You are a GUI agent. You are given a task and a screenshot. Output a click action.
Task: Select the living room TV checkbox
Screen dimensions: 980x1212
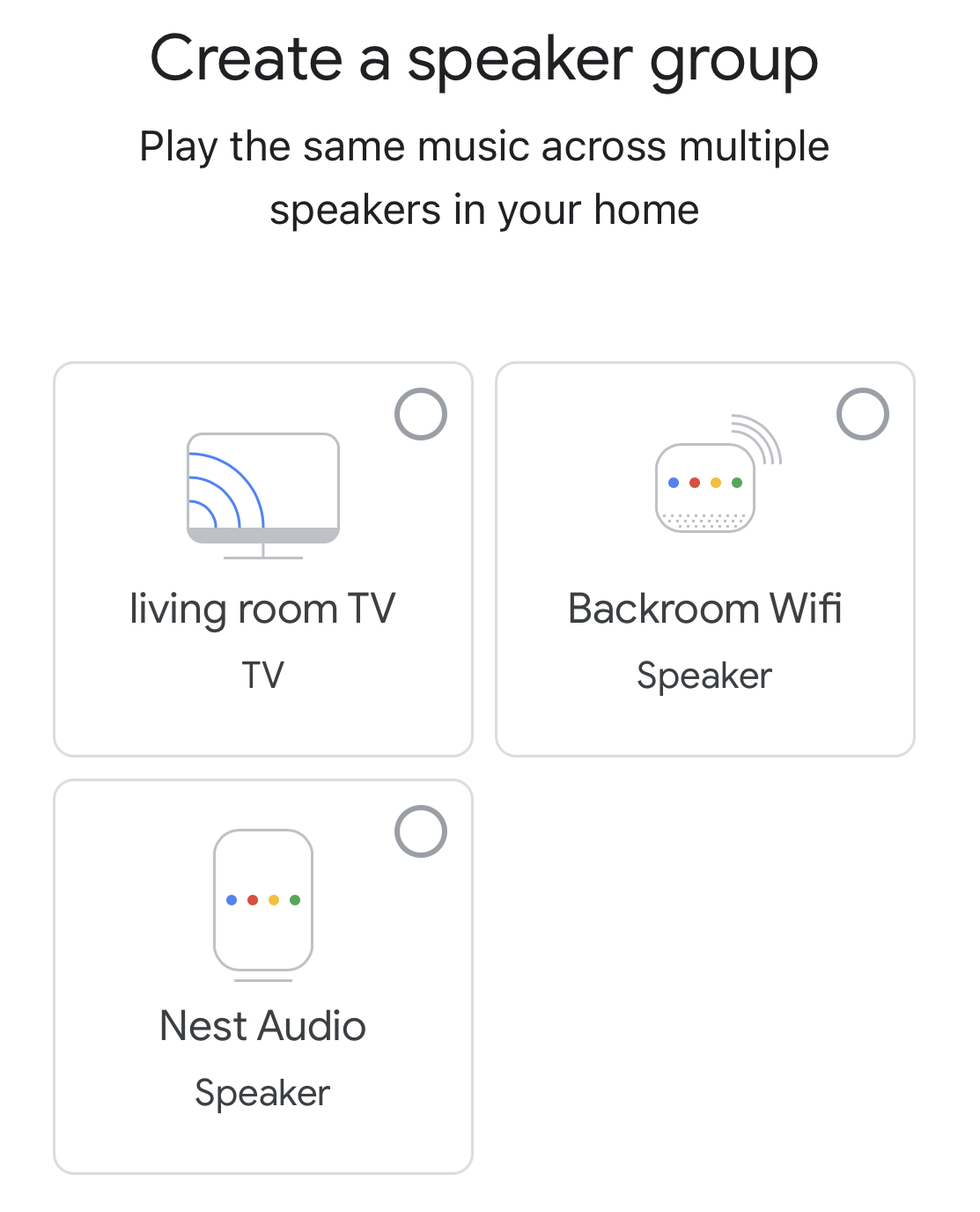coord(420,413)
